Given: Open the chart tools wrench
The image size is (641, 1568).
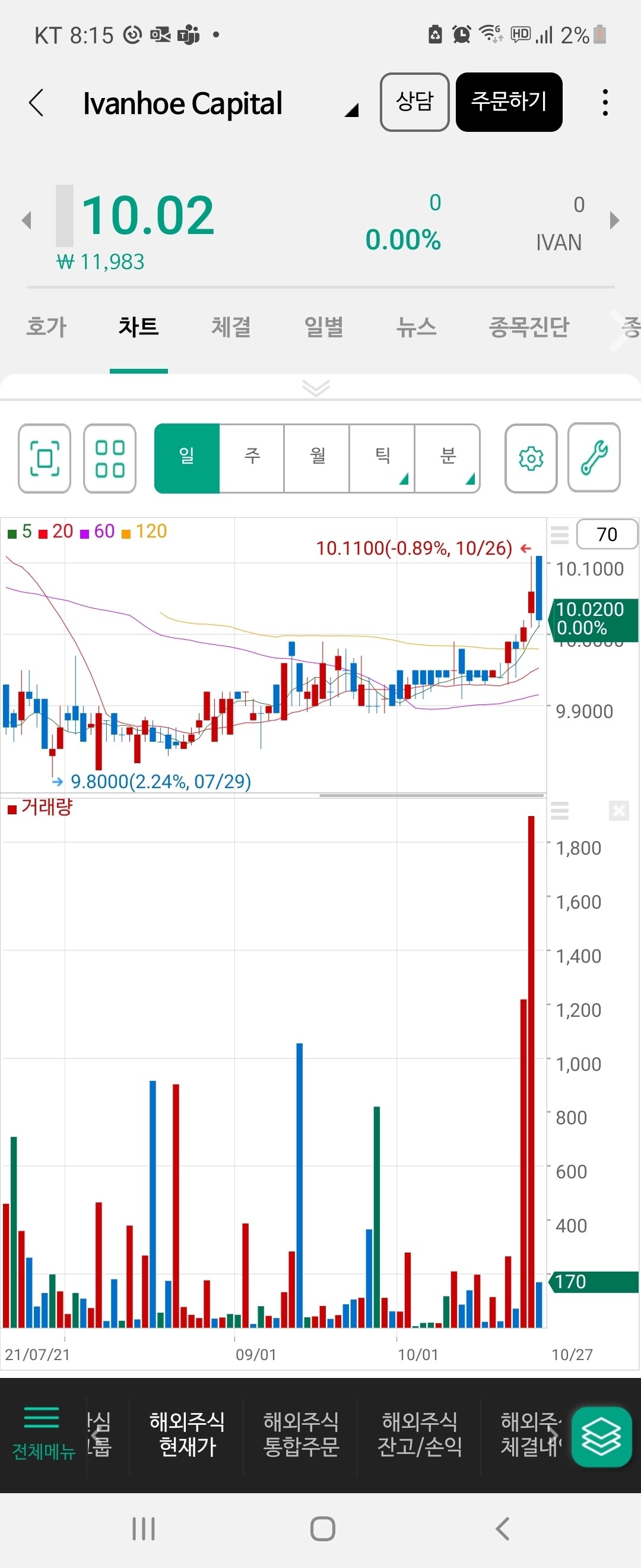Looking at the screenshot, I should click(x=594, y=458).
